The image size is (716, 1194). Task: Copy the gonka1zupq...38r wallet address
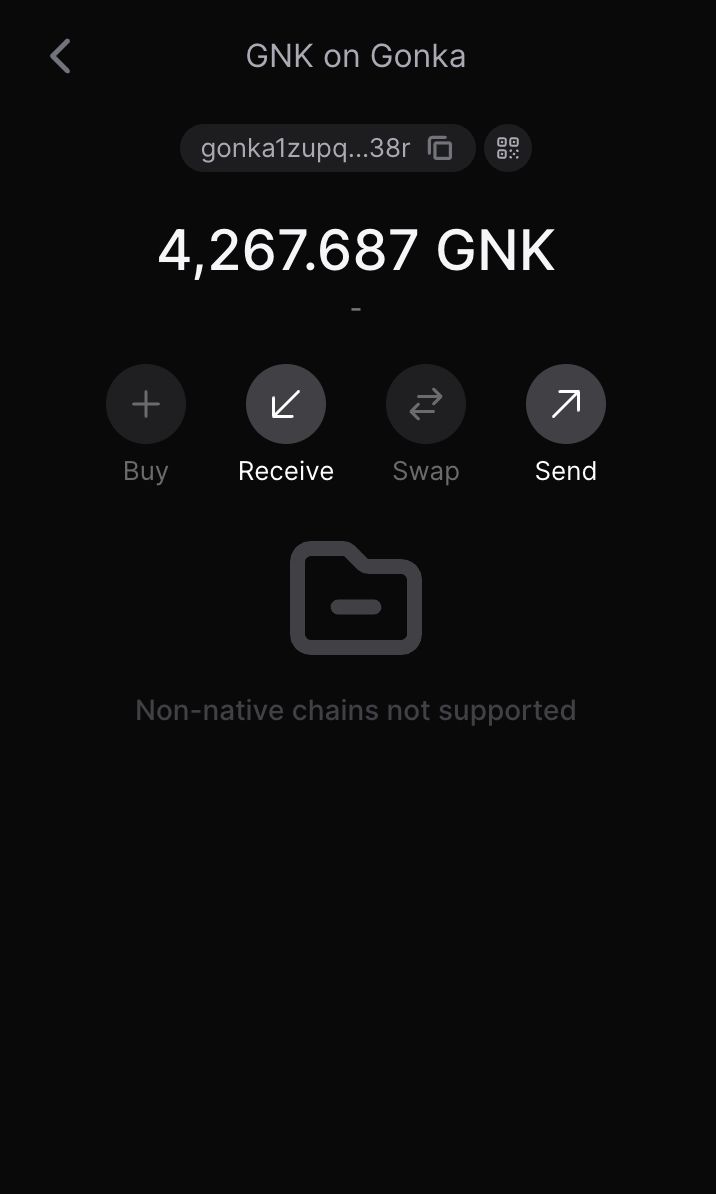point(440,148)
